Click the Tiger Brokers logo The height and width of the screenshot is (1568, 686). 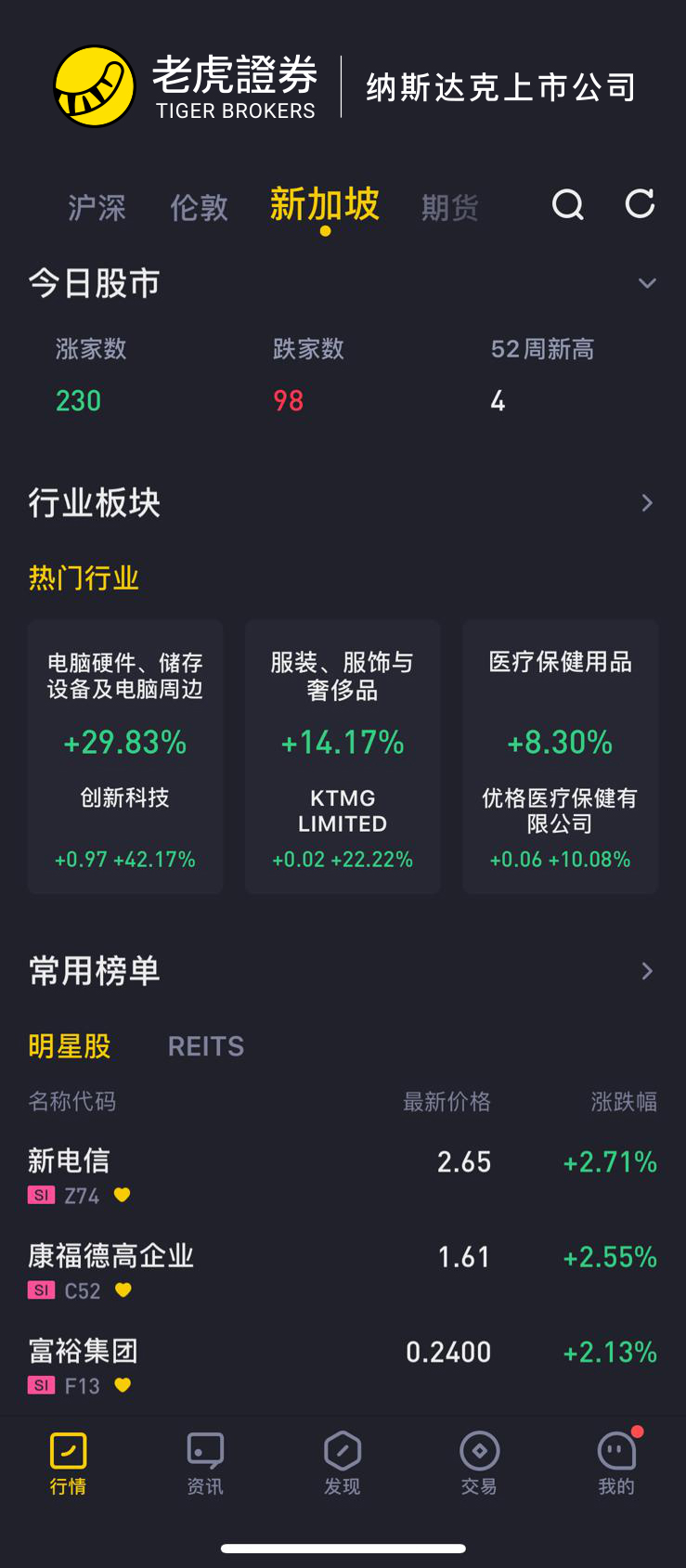point(94,85)
